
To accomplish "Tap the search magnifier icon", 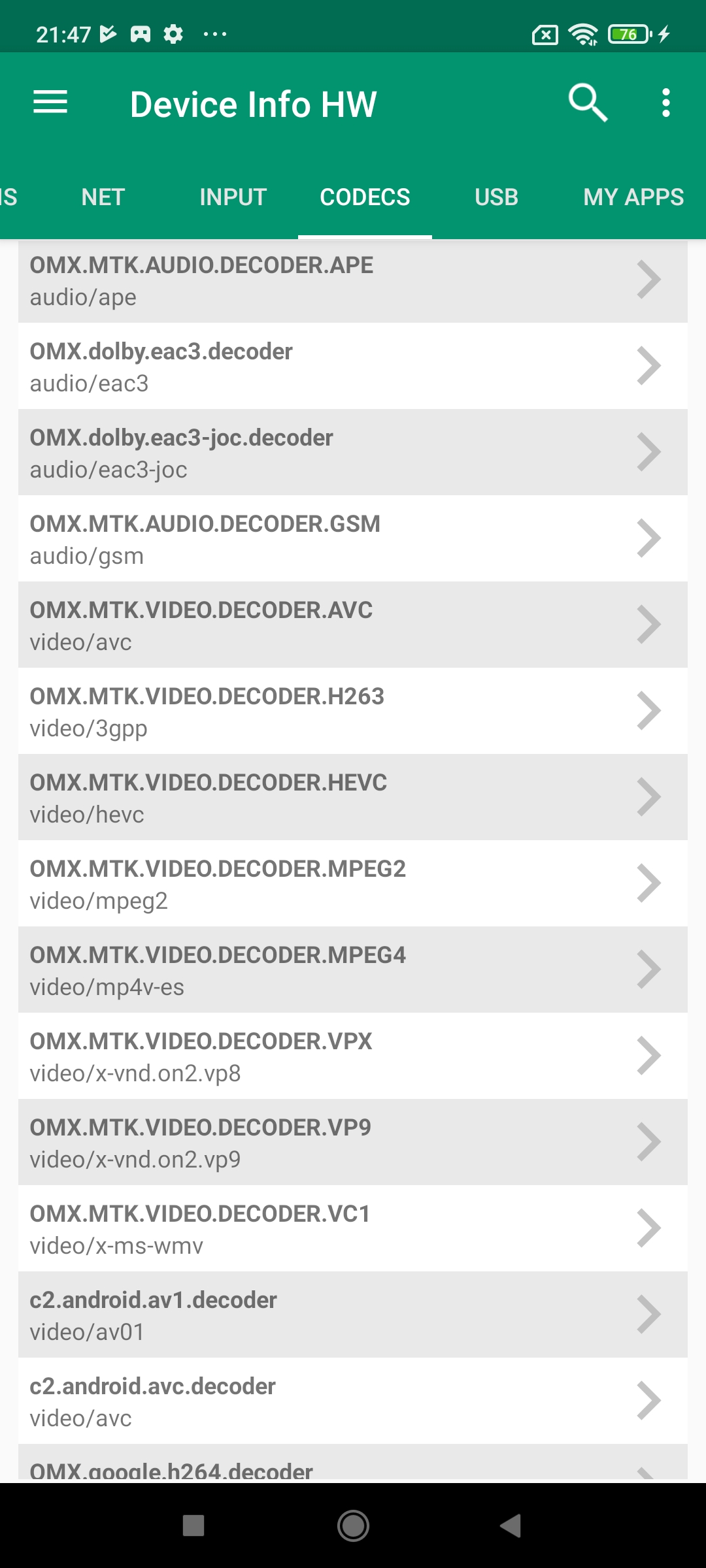I will tap(588, 103).
